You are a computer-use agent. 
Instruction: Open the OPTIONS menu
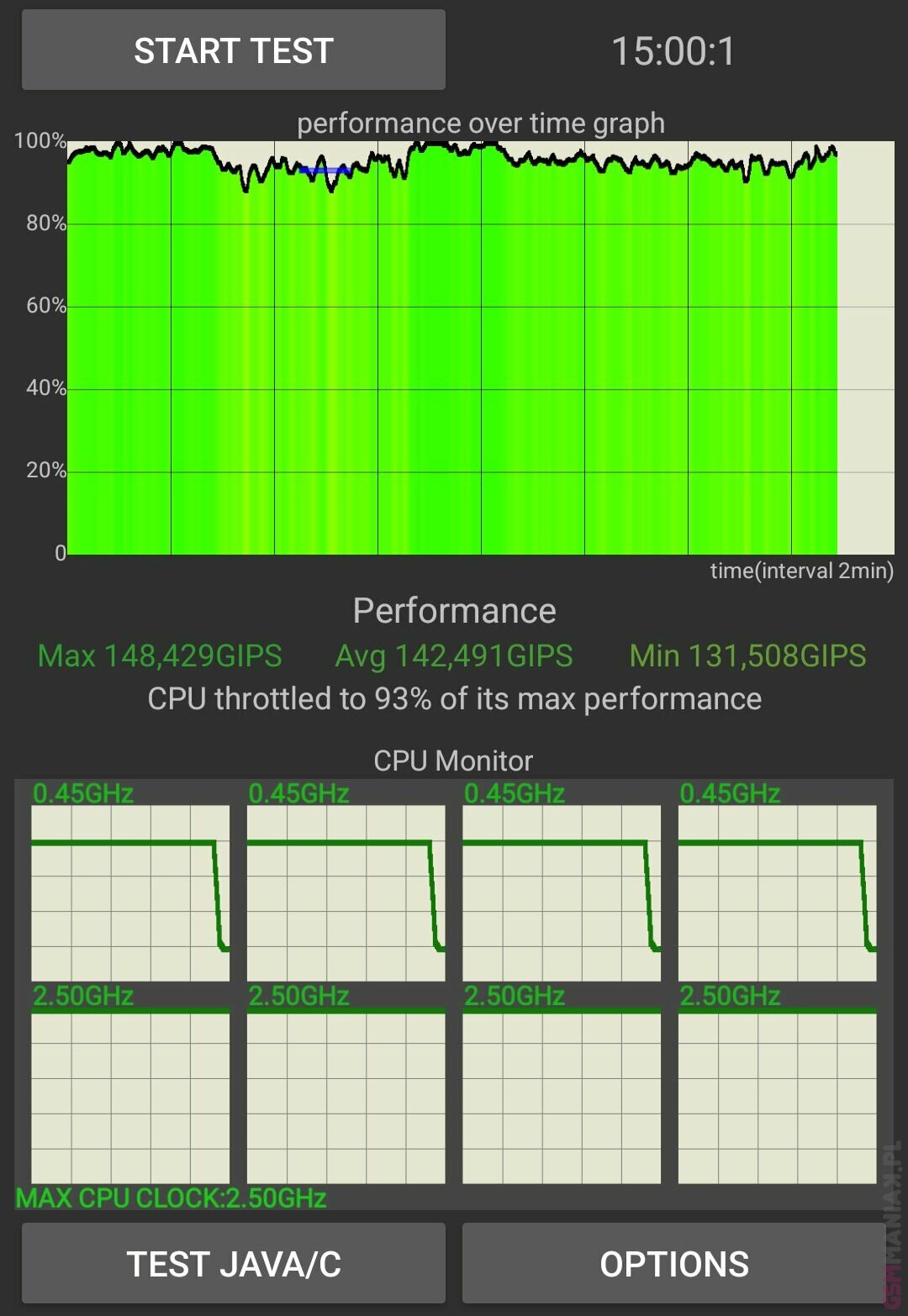coord(674,1263)
